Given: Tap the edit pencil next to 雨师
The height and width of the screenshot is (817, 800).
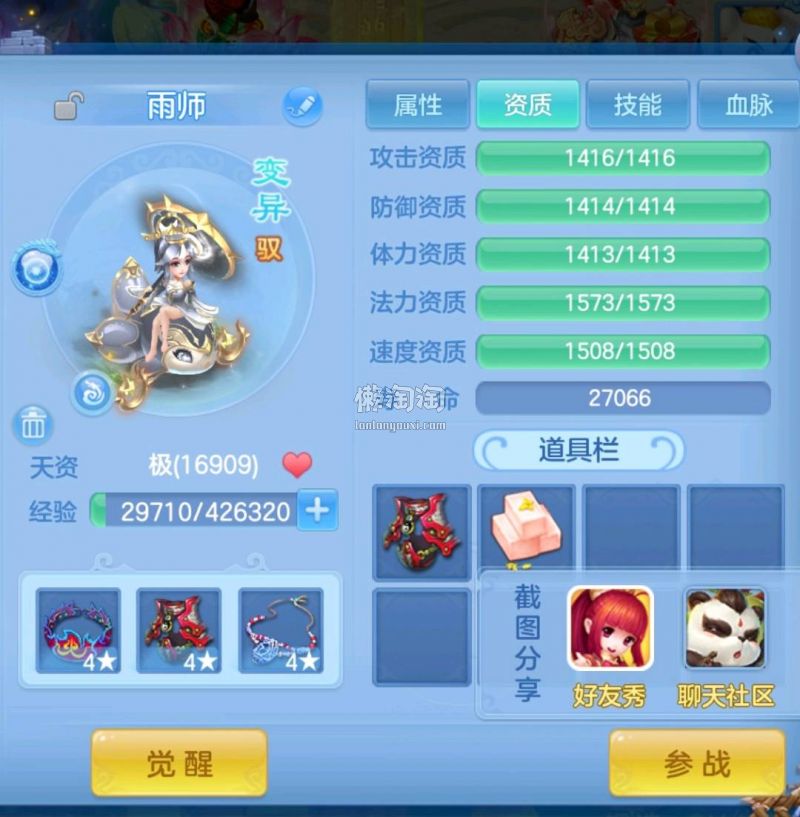Looking at the screenshot, I should [302, 105].
